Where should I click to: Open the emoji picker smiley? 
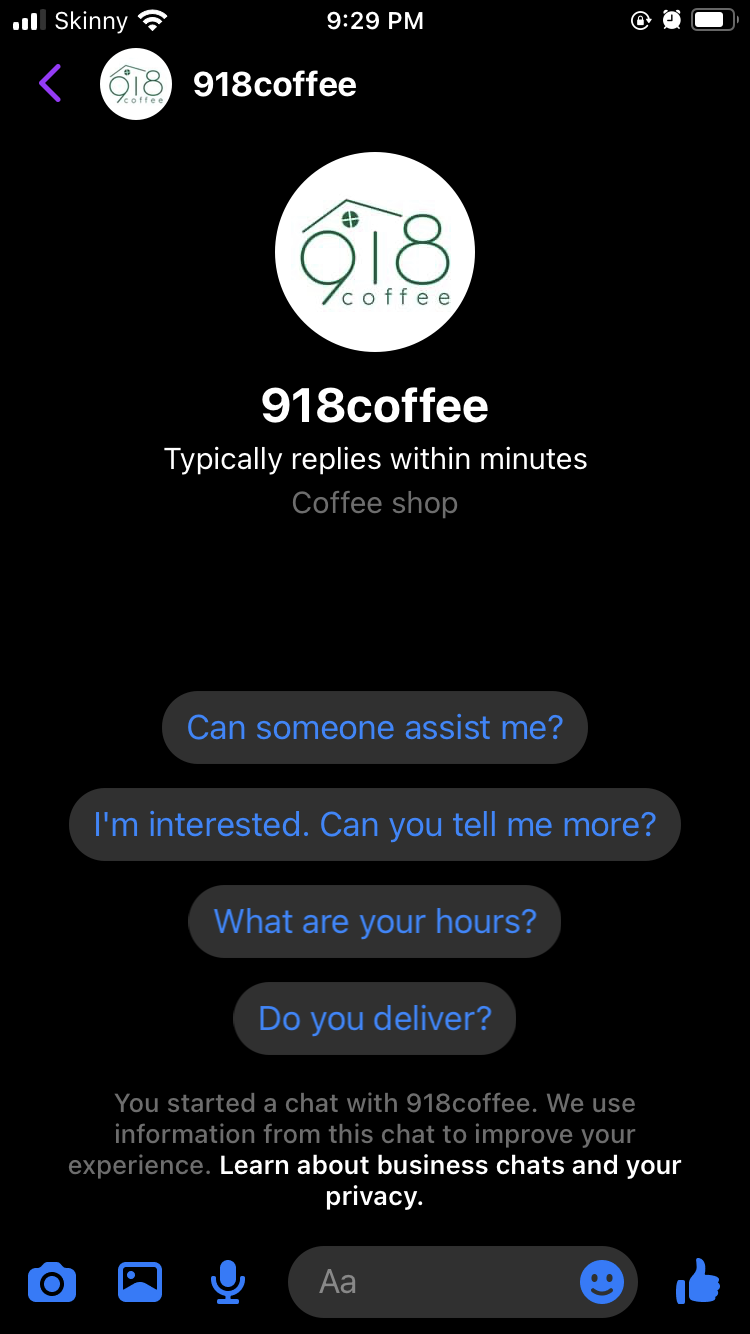tap(602, 1281)
